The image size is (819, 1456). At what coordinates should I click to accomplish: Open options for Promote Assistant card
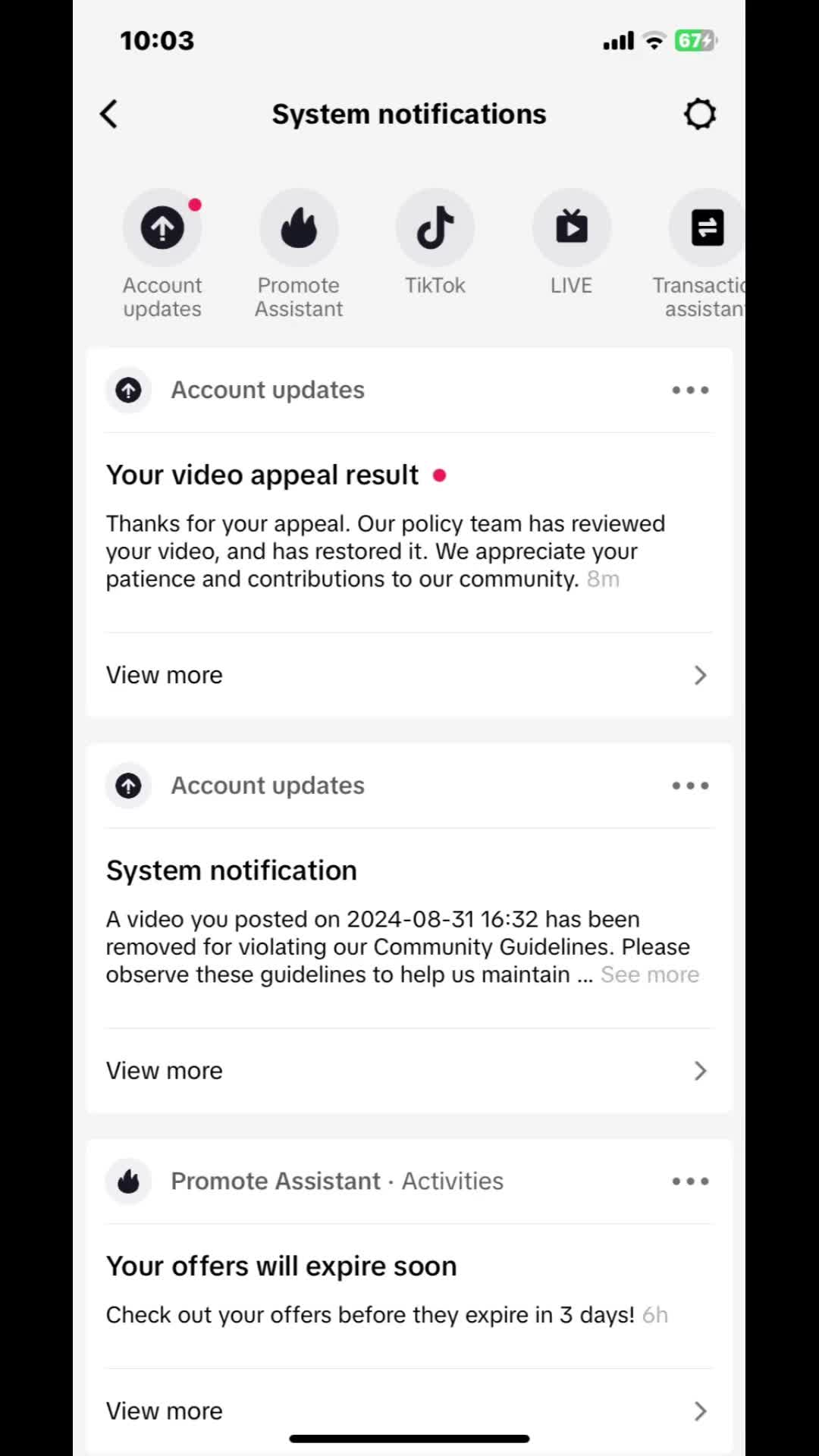pos(690,1181)
